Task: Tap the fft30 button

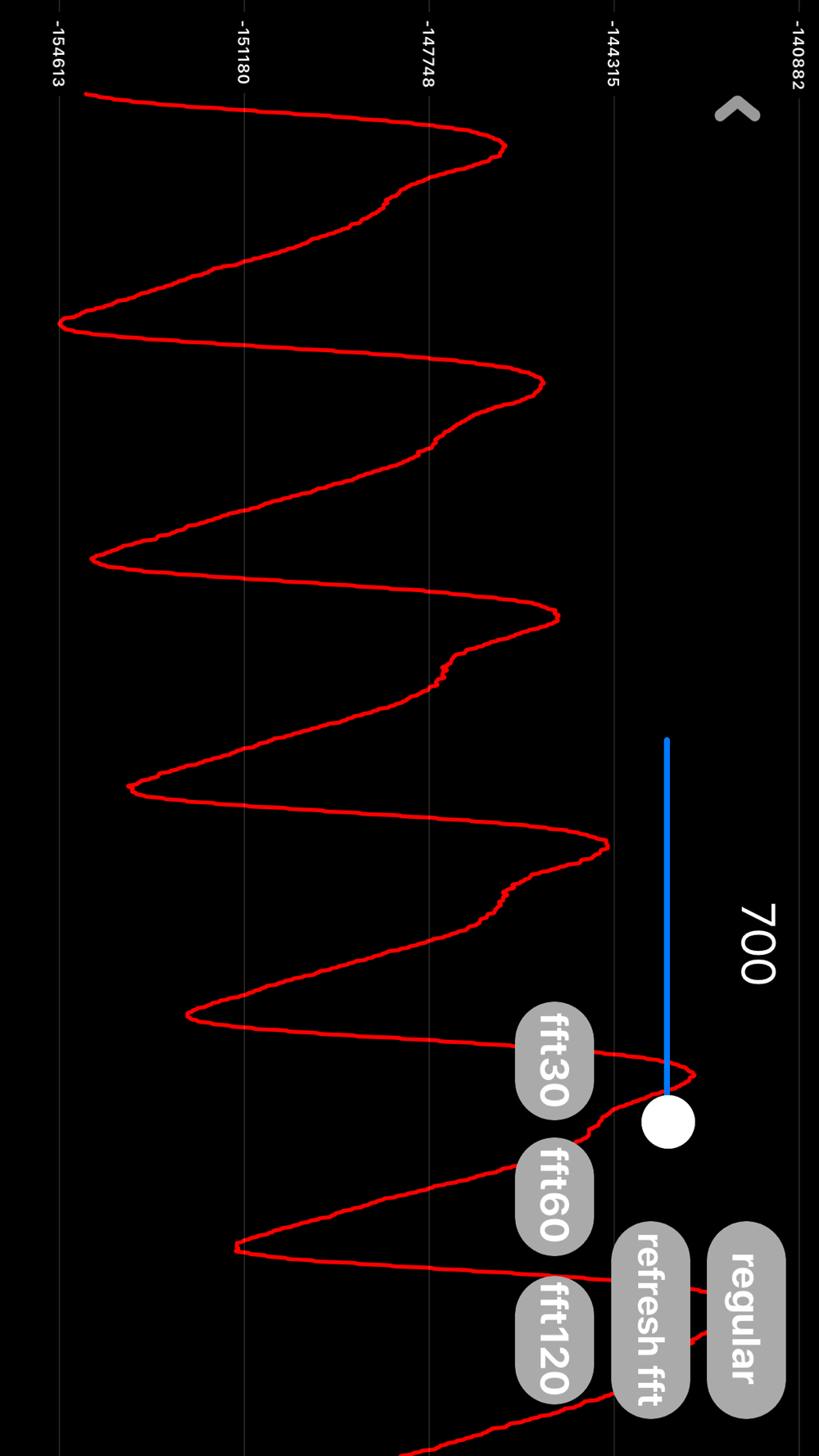Action: click(554, 1060)
